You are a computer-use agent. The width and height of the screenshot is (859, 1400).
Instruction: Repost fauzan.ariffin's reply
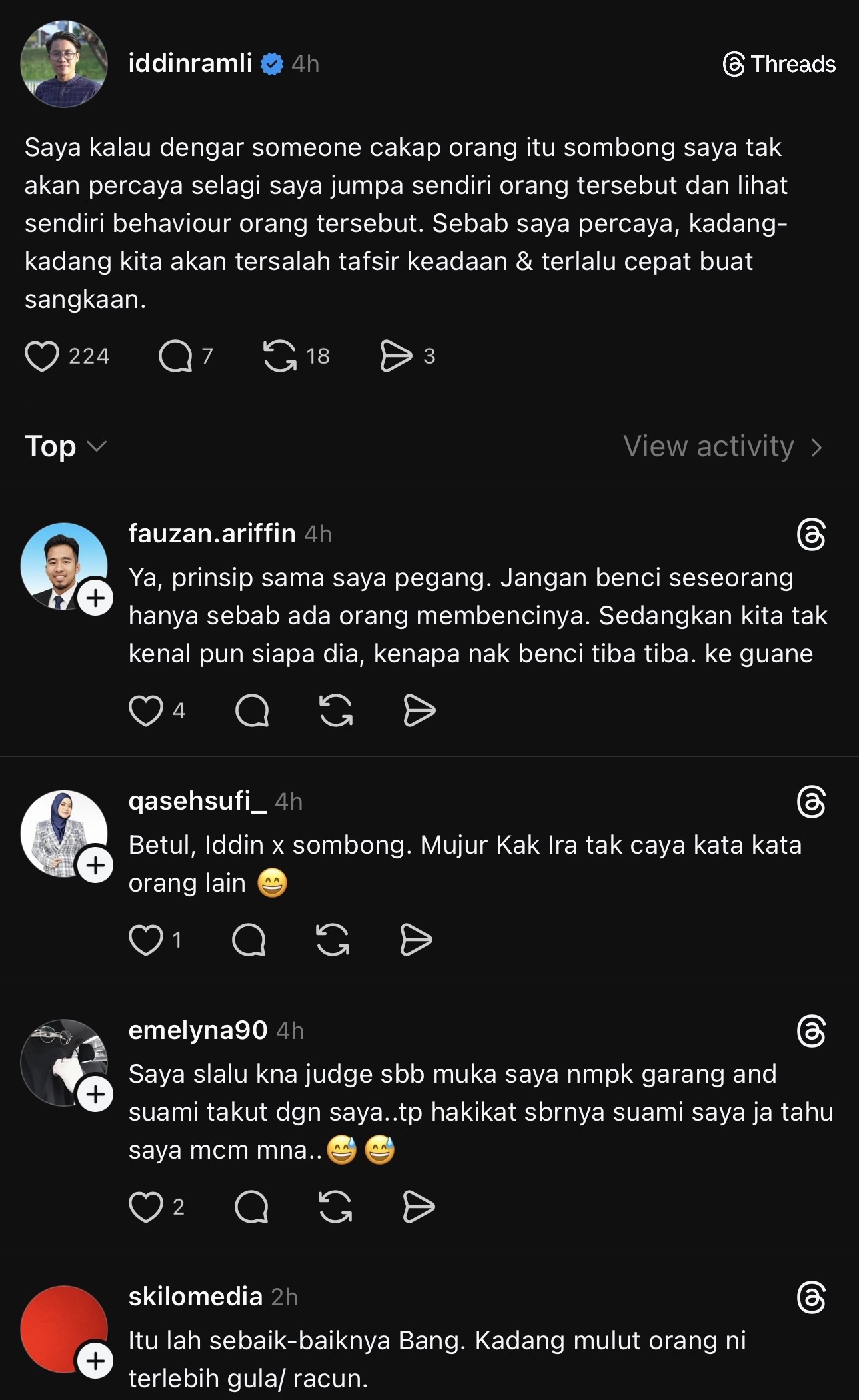(336, 710)
